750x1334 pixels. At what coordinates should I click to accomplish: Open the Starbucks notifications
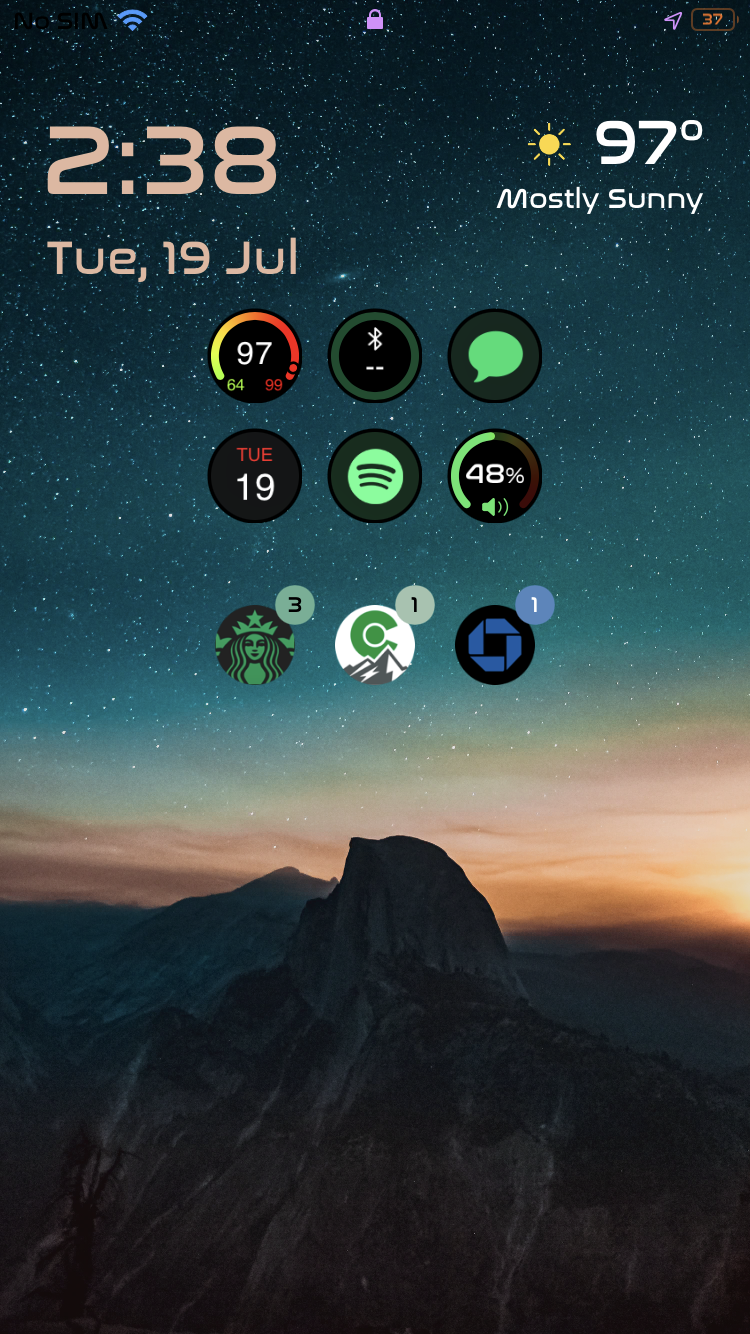tap(255, 645)
